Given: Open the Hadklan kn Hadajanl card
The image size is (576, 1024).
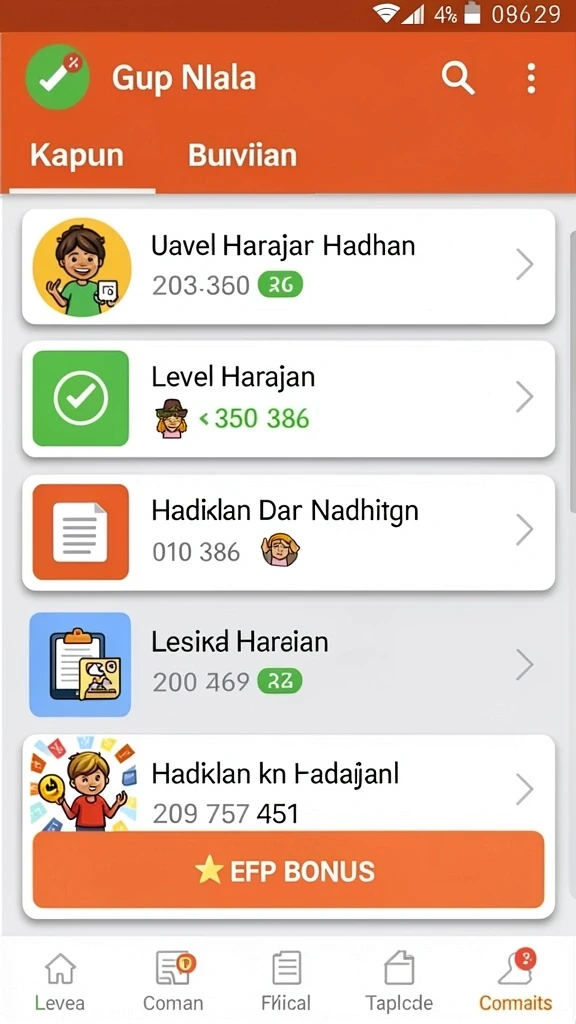Looking at the screenshot, I should [289, 784].
